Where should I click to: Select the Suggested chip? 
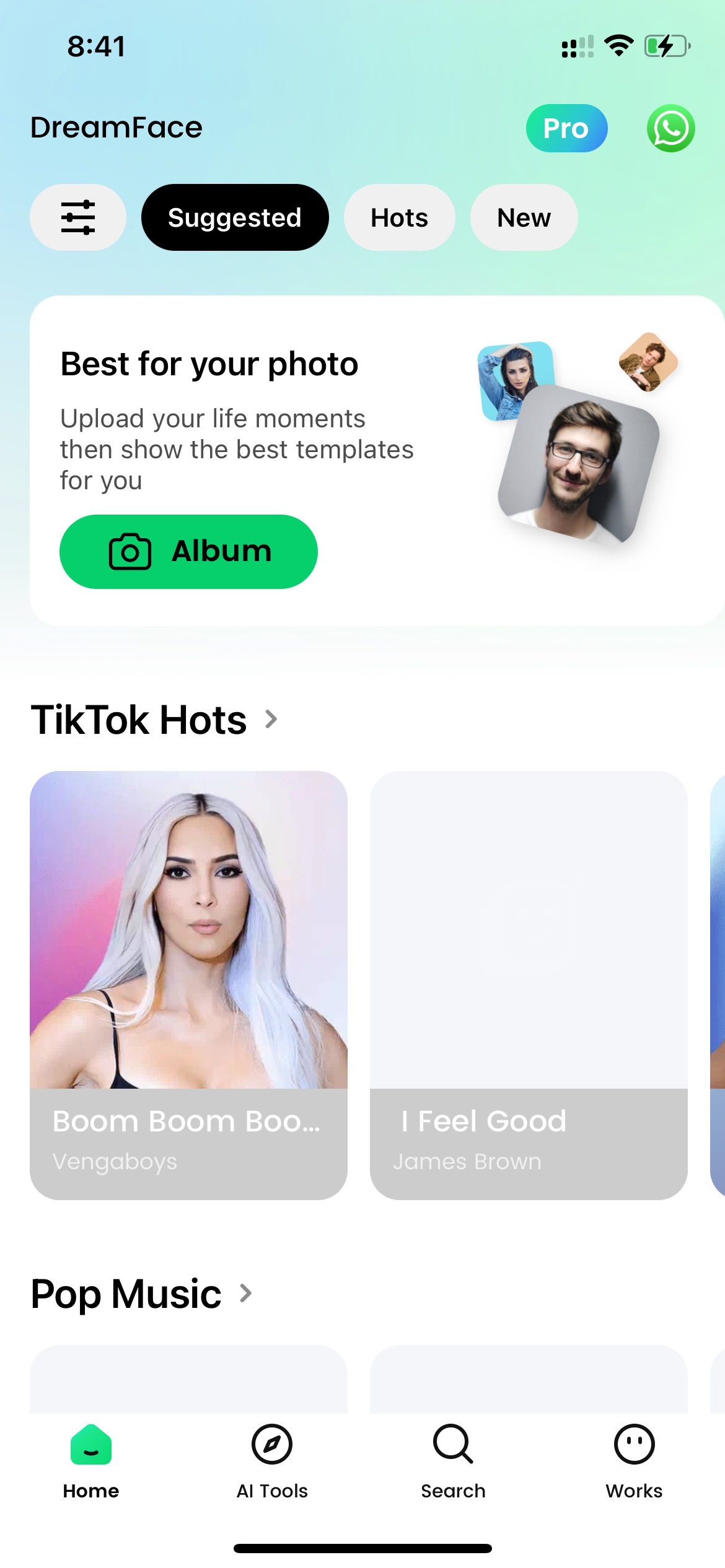point(235,217)
